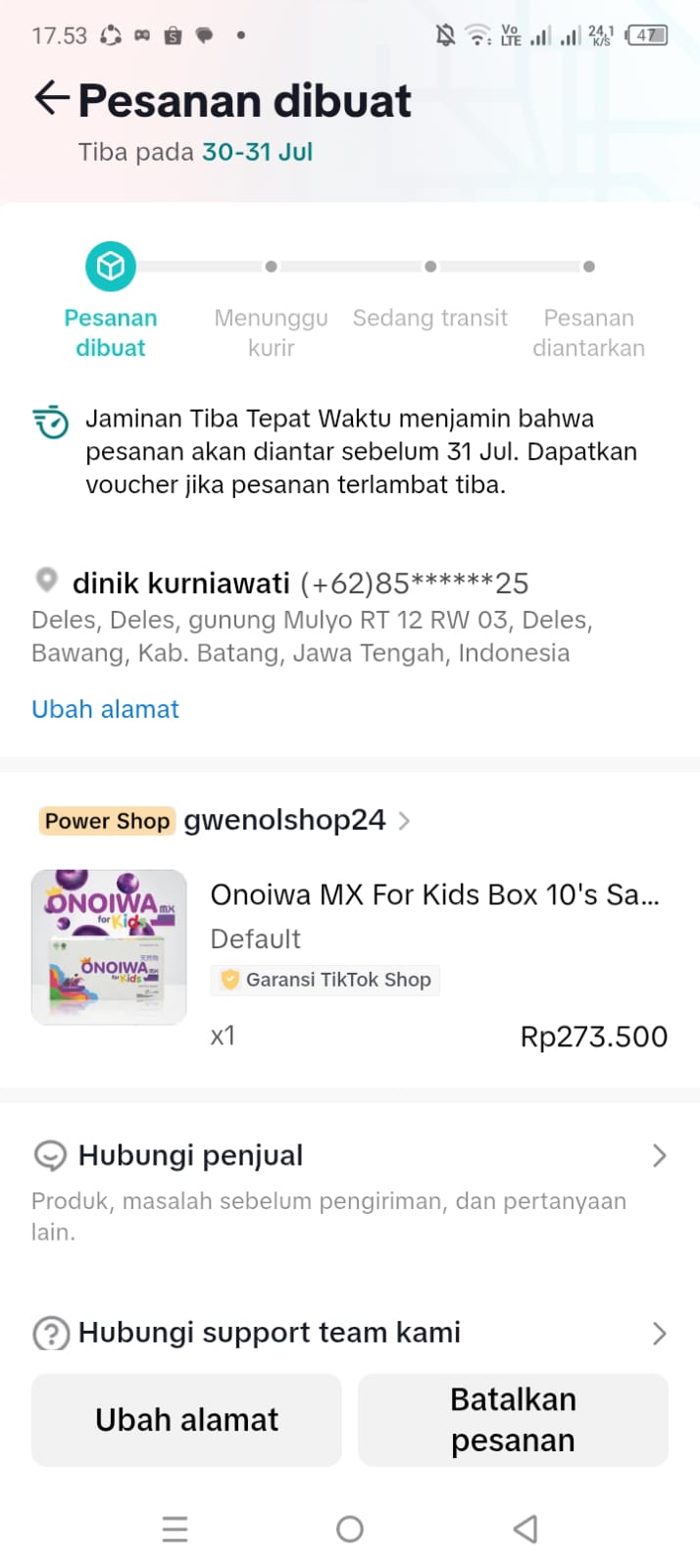Tap the blue Ubah alamat link

105,709
